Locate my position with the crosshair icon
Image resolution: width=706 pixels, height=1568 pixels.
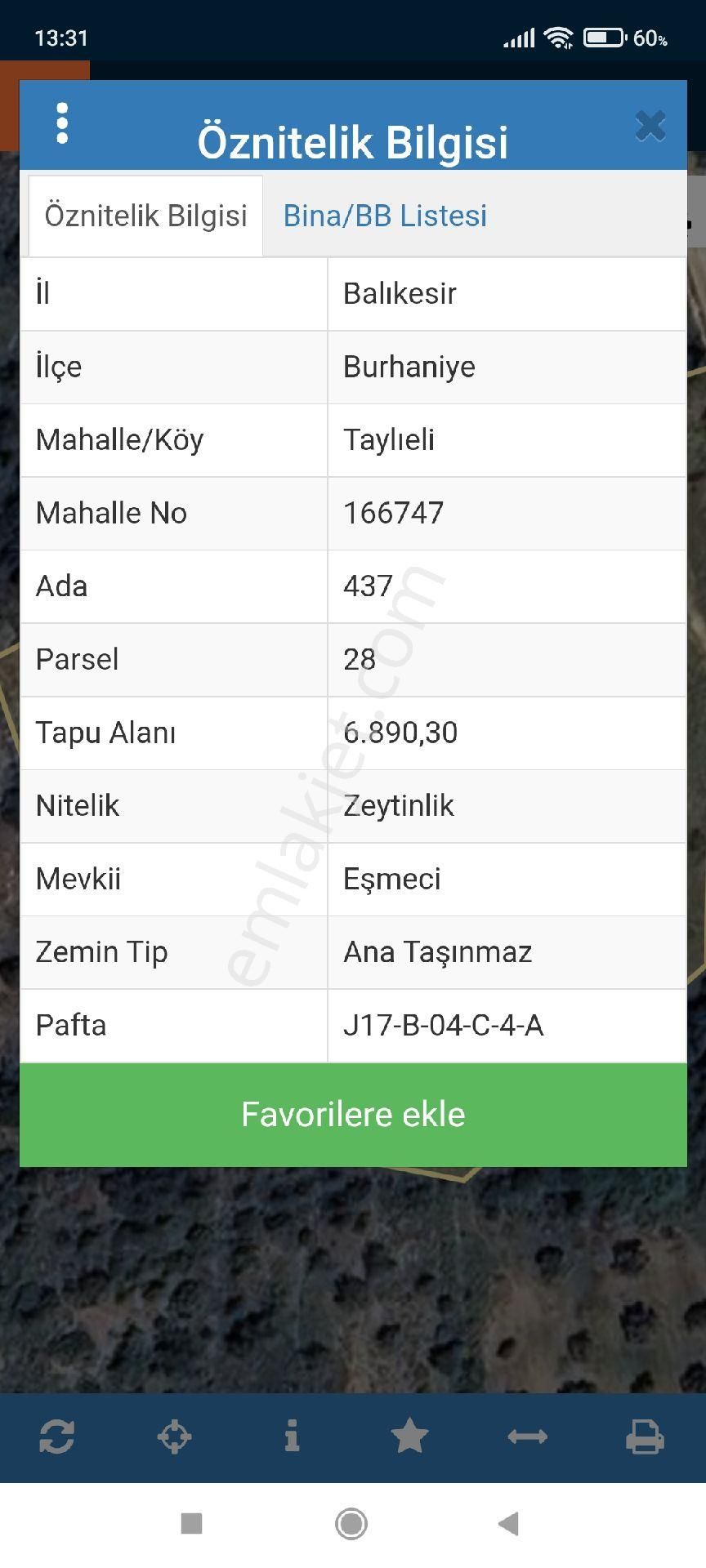coord(174,1437)
